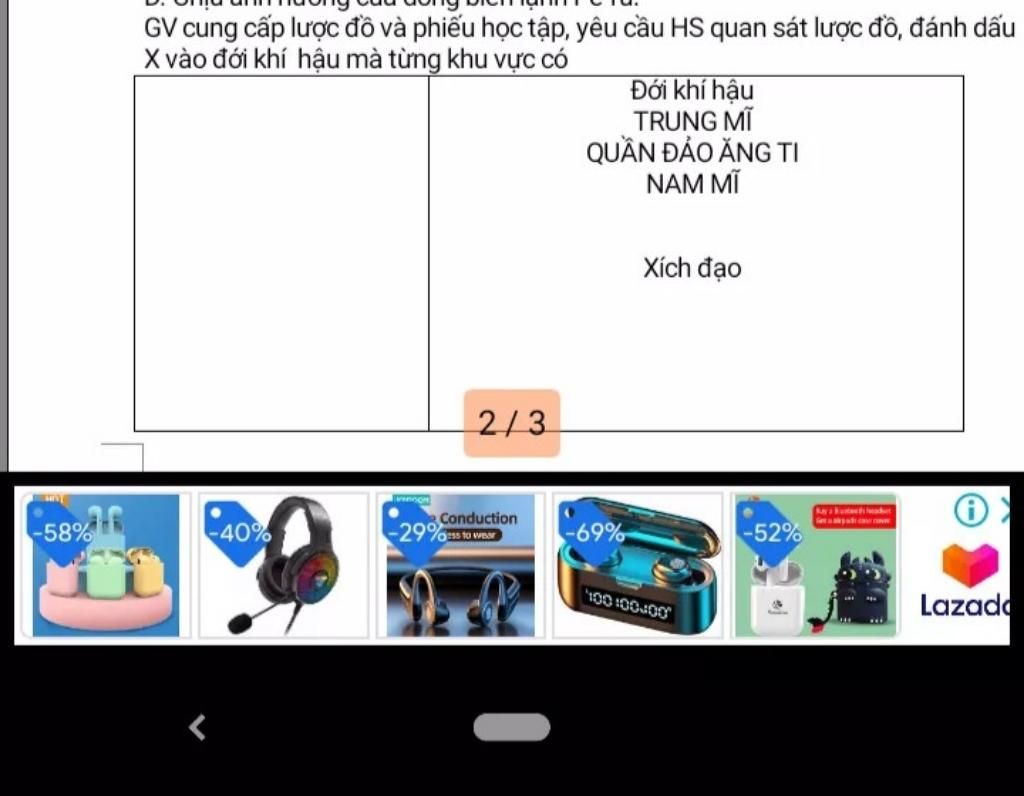Viewport: 1024px width, 796px height.
Task: Open the airpods case cover ad at -52%
Action: coord(816,566)
